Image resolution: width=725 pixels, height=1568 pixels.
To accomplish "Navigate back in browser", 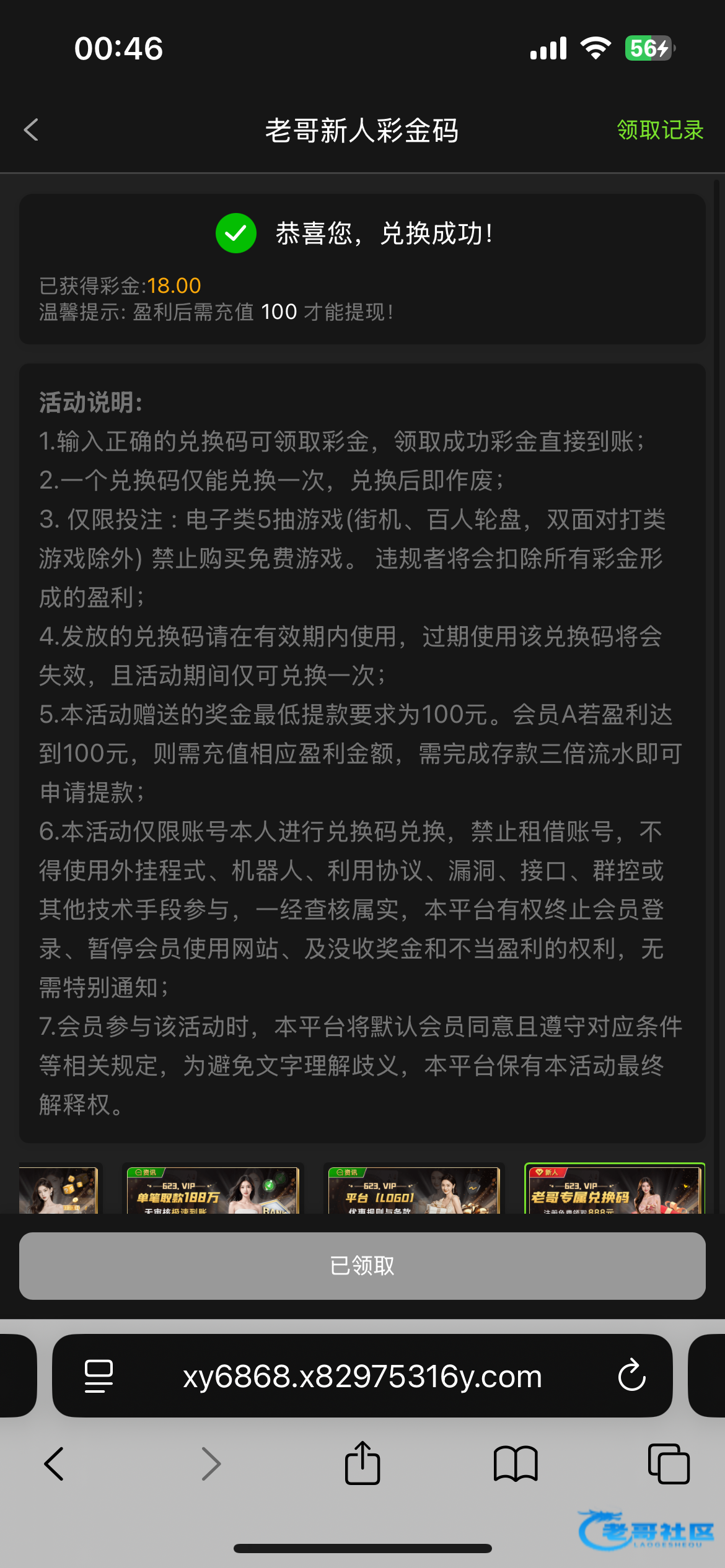I will click(x=55, y=1464).
